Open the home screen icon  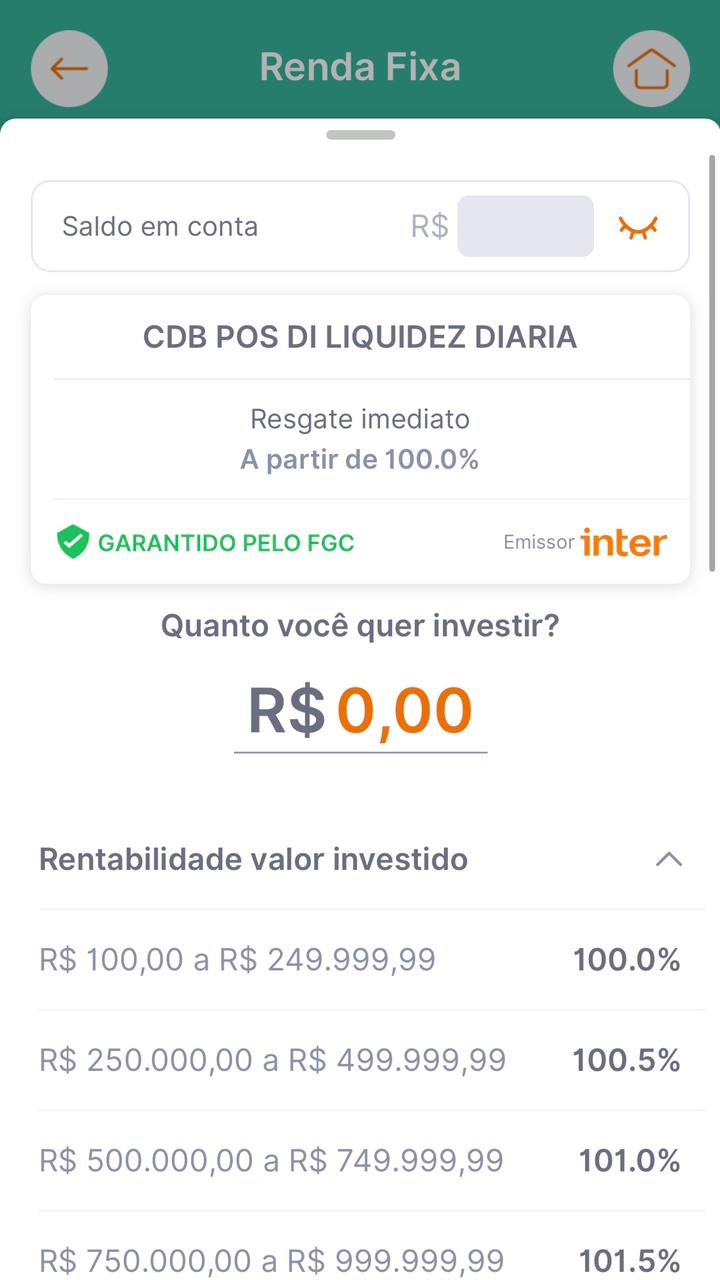tap(651, 68)
